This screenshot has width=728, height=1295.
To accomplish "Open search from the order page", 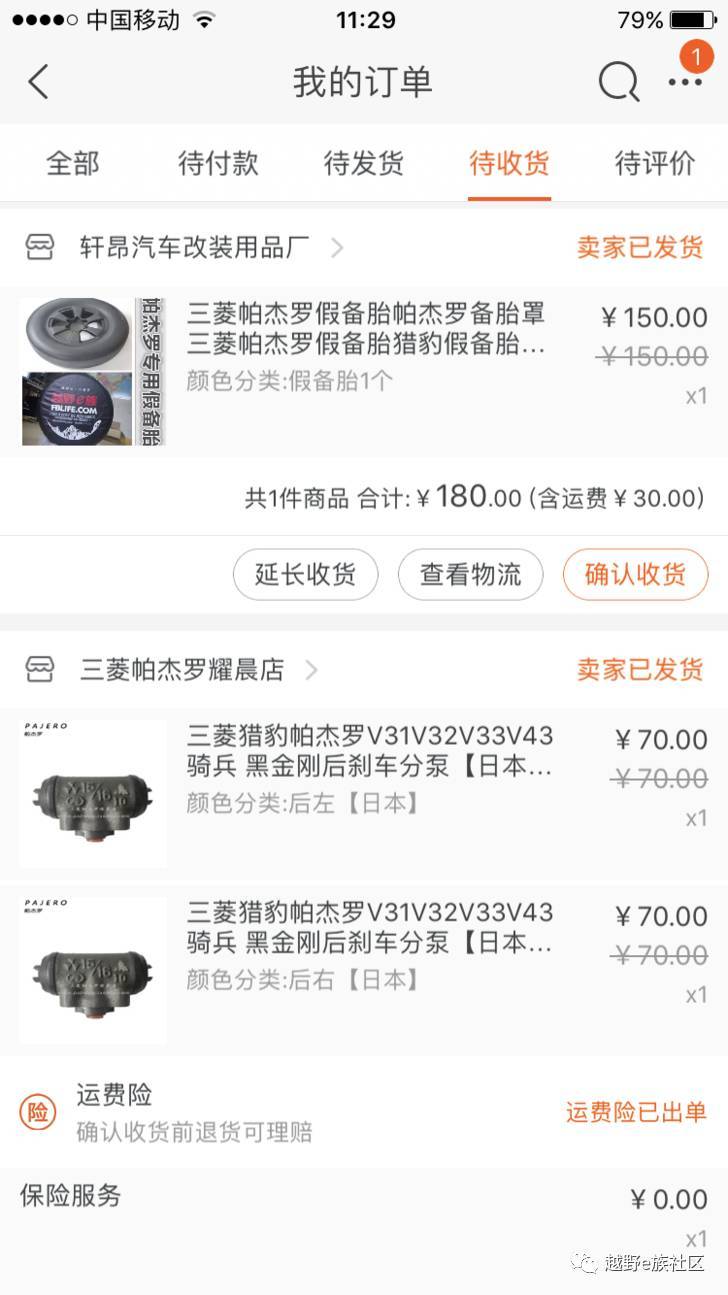I will pyautogui.click(x=618, y=83).
